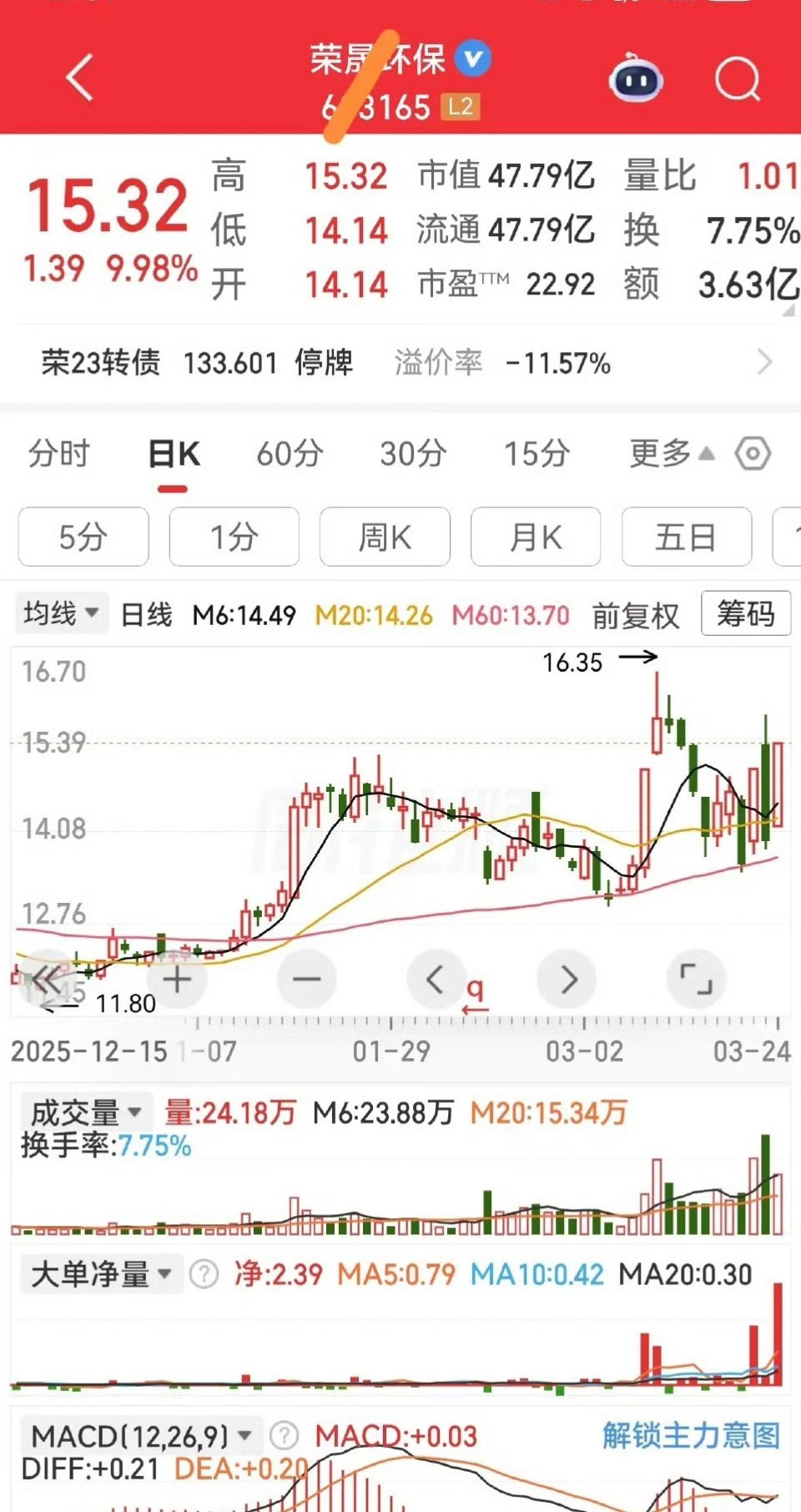Select the 月K chart tab
The width and height of the screenshot is (801, 1512).
[535, 537]
